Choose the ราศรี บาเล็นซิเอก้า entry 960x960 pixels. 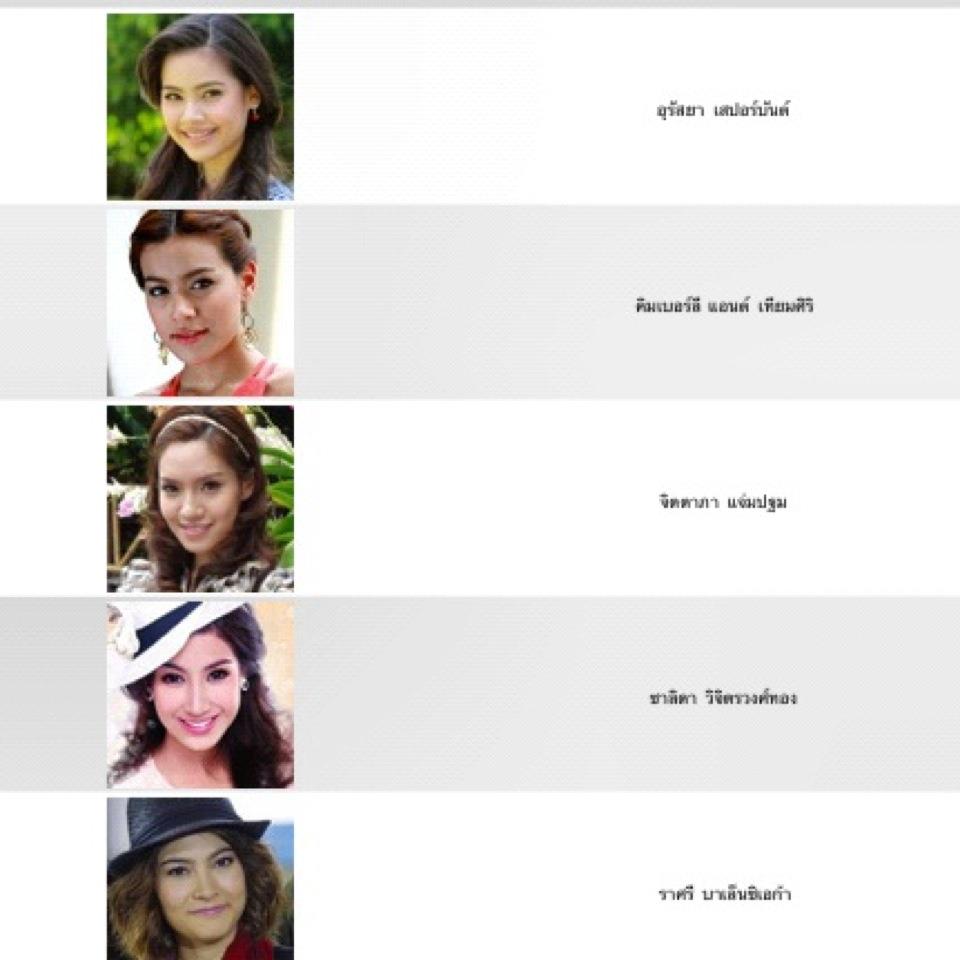click(723, 894)
